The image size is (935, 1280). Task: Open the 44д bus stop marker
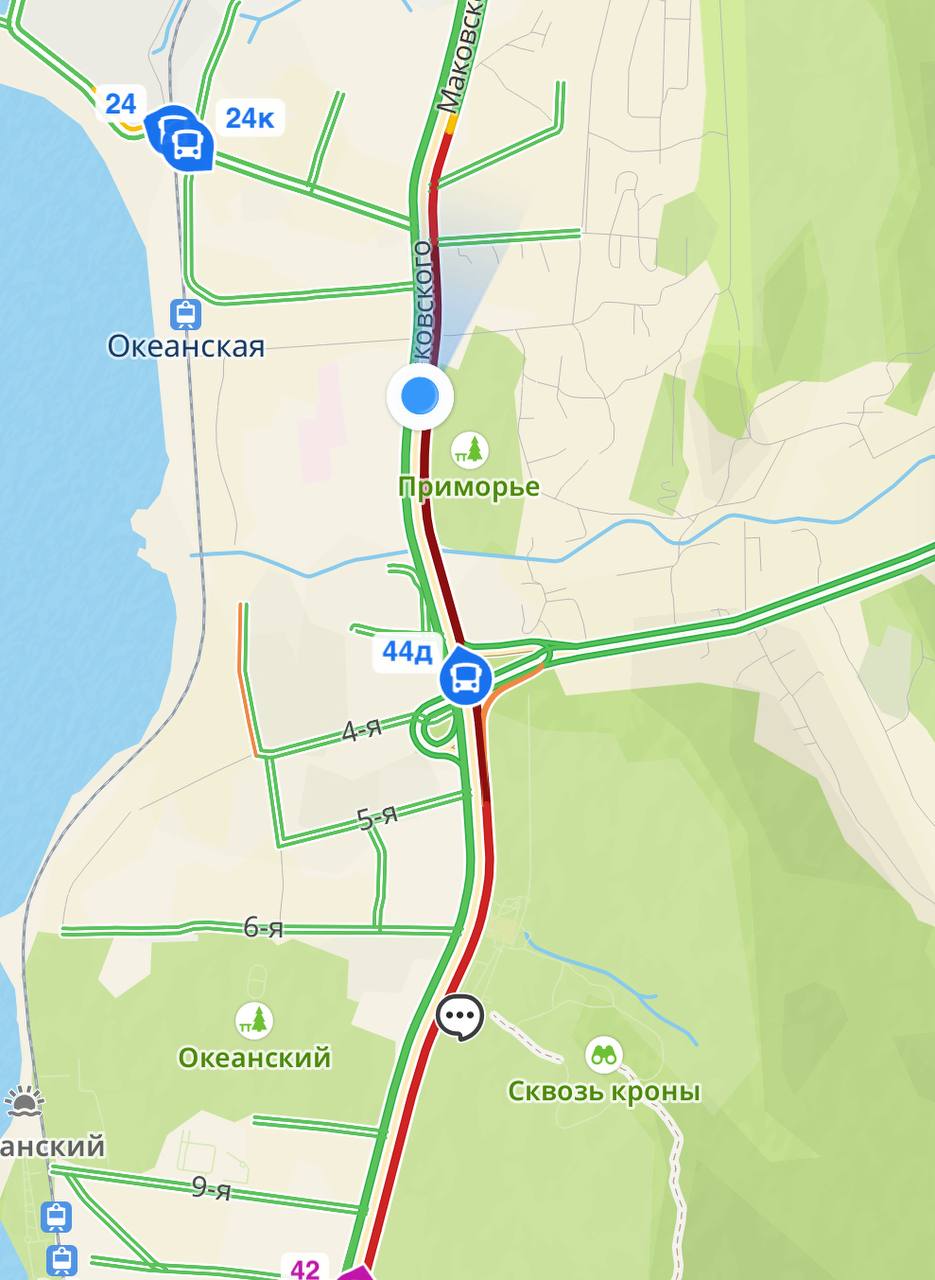click(465, 680)
